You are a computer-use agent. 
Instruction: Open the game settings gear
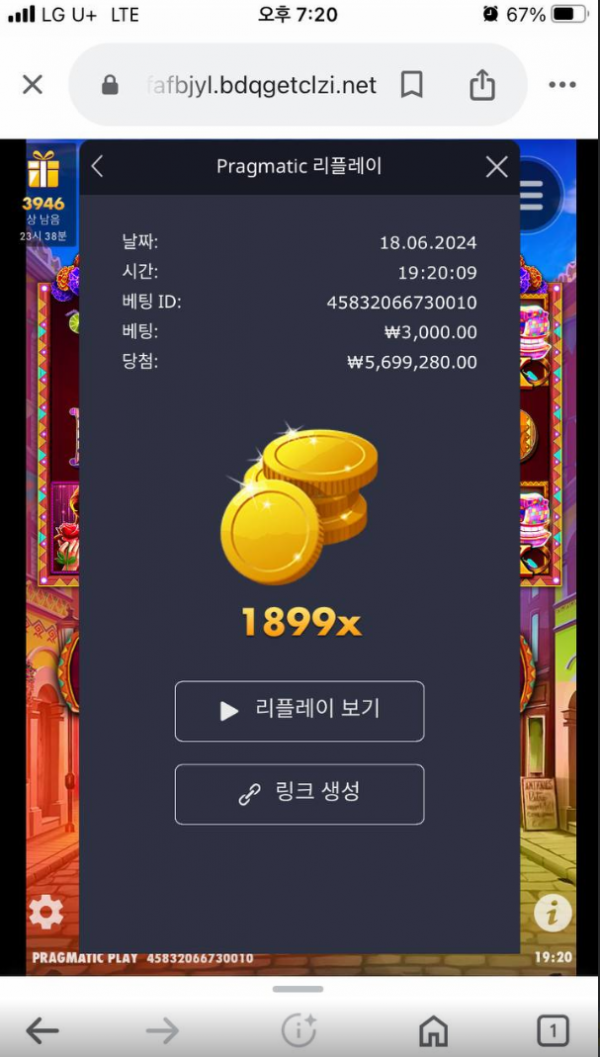[x=46, y=912]
